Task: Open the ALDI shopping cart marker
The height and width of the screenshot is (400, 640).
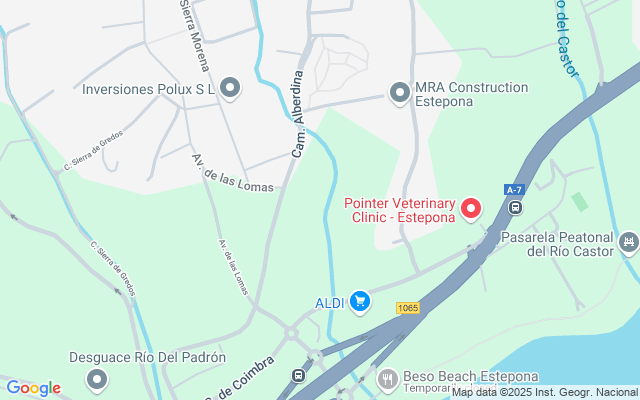Action: (360, 301)
